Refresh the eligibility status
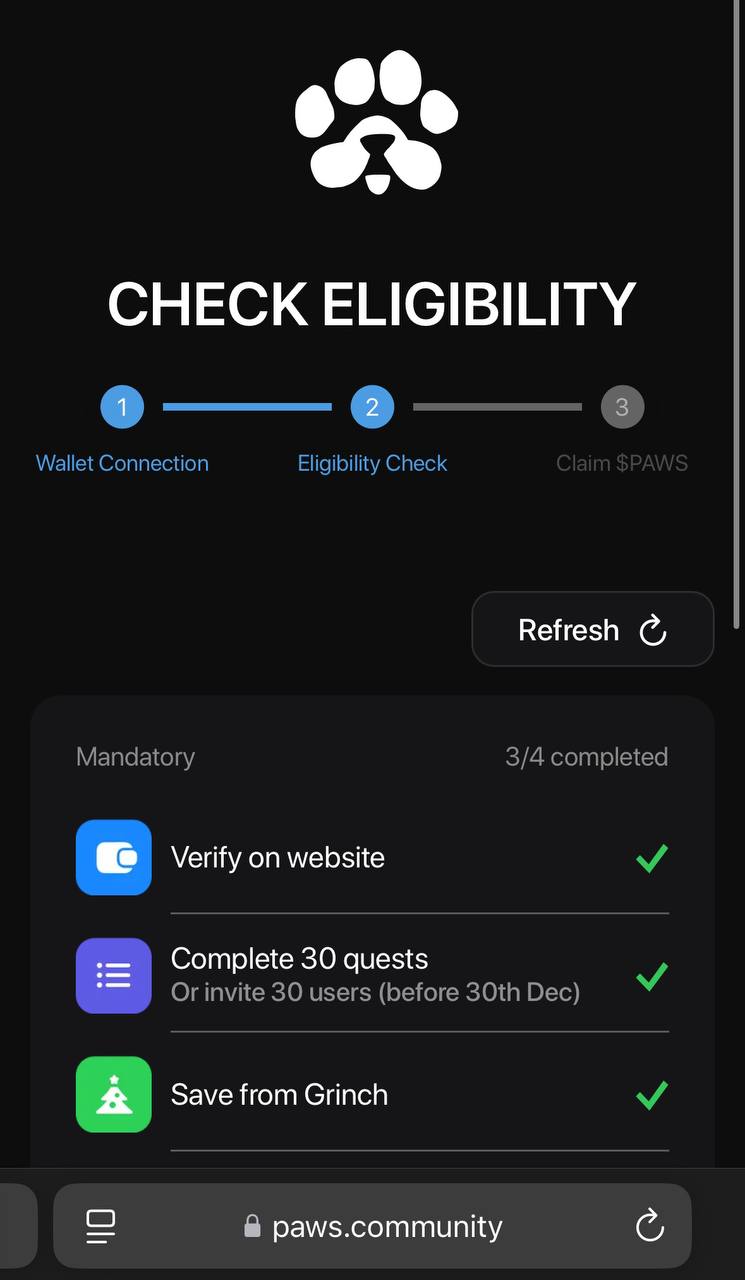This screenshot has width=745, height=1280. pyautogui.click(x=592, y=630)
